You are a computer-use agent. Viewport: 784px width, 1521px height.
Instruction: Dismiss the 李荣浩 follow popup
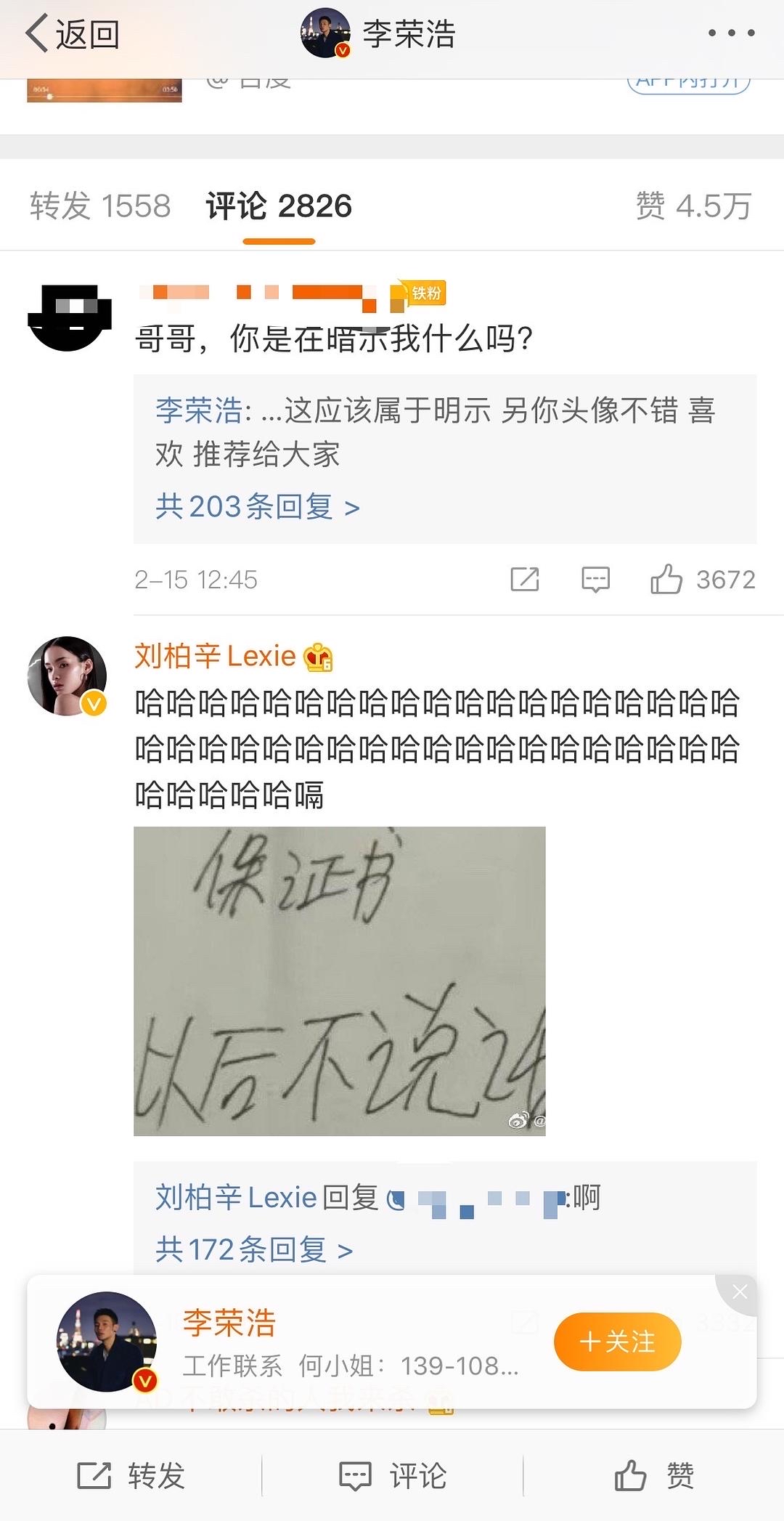pos(740,1292)
